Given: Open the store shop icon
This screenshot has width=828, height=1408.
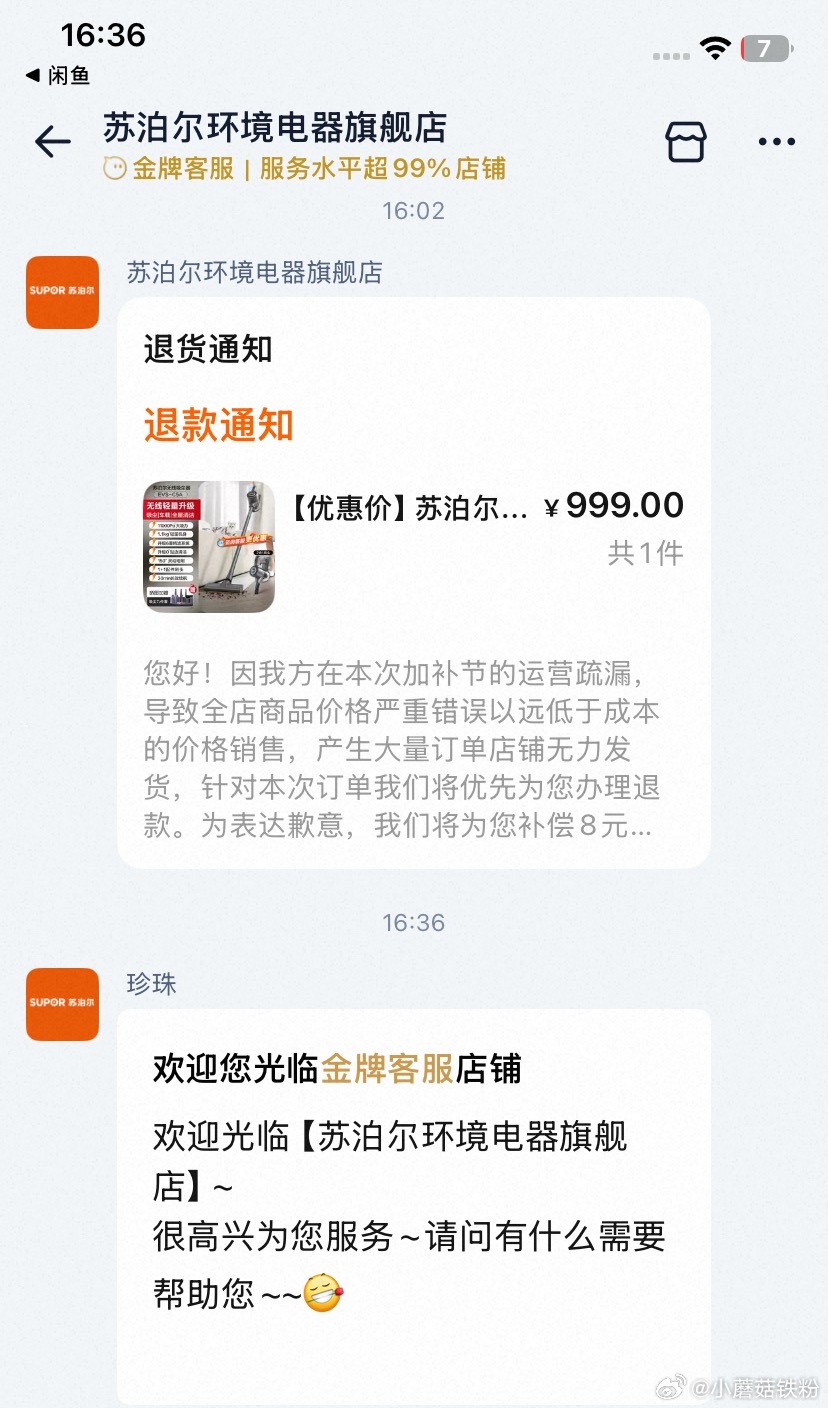Looking at the screenshot, I should (x=686, y=142).
